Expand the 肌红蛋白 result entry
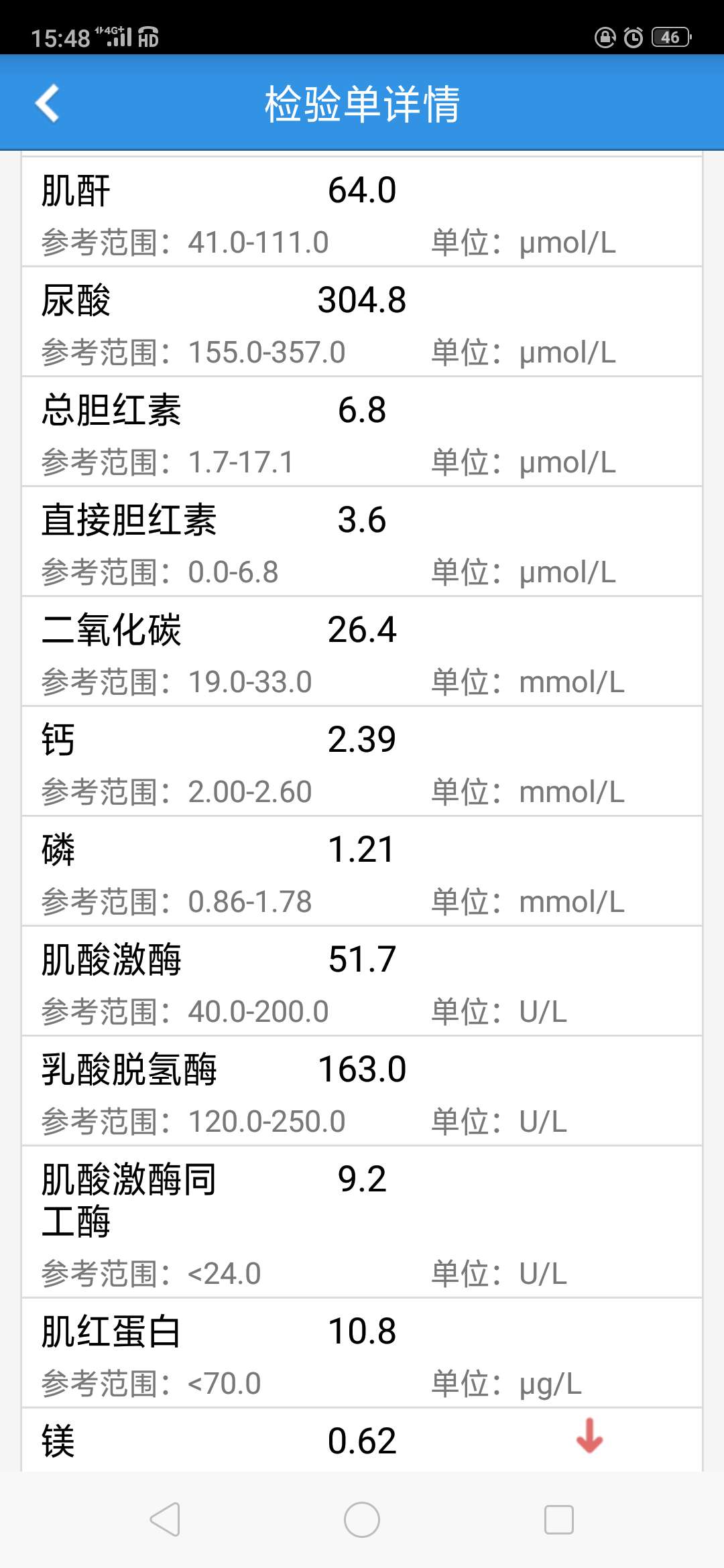This screenshot has height=1568, width=724. pyautogui.click(x=362, y=1354)
